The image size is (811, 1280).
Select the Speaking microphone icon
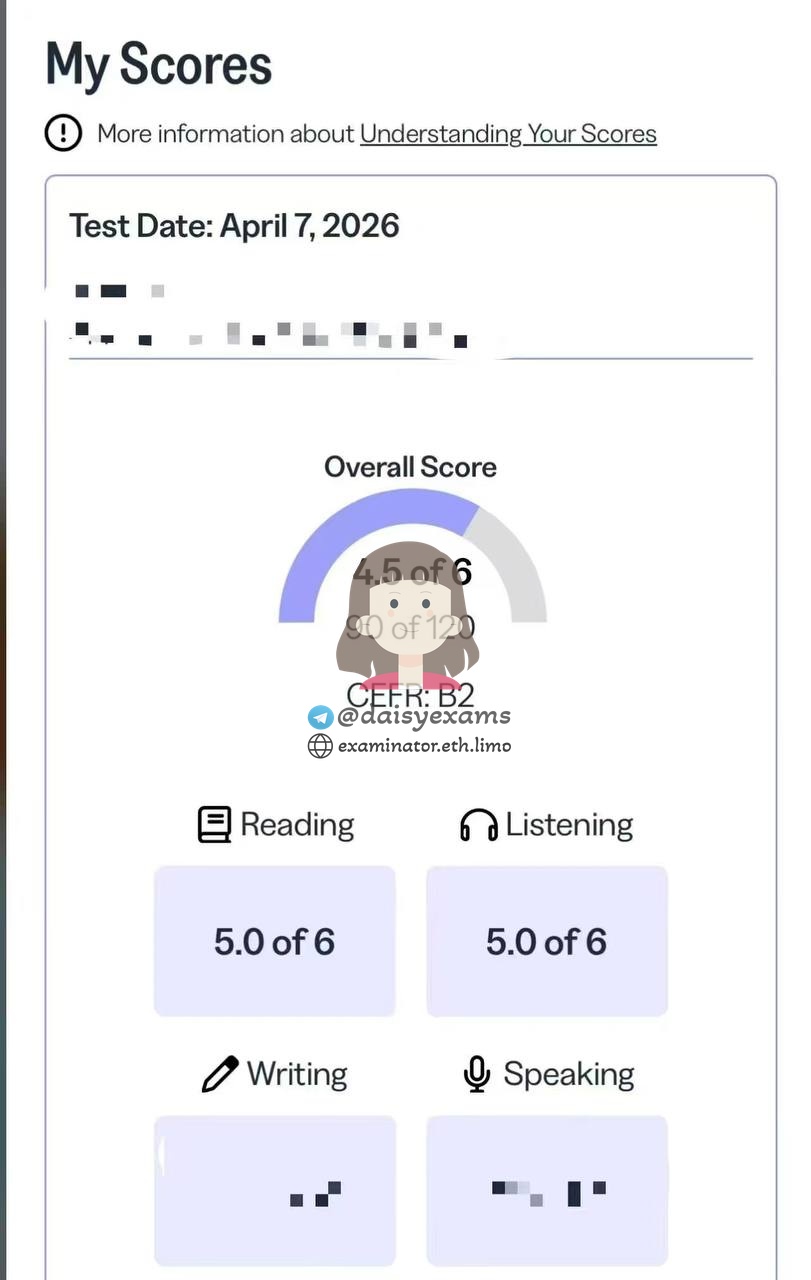tap(477, 1073)
